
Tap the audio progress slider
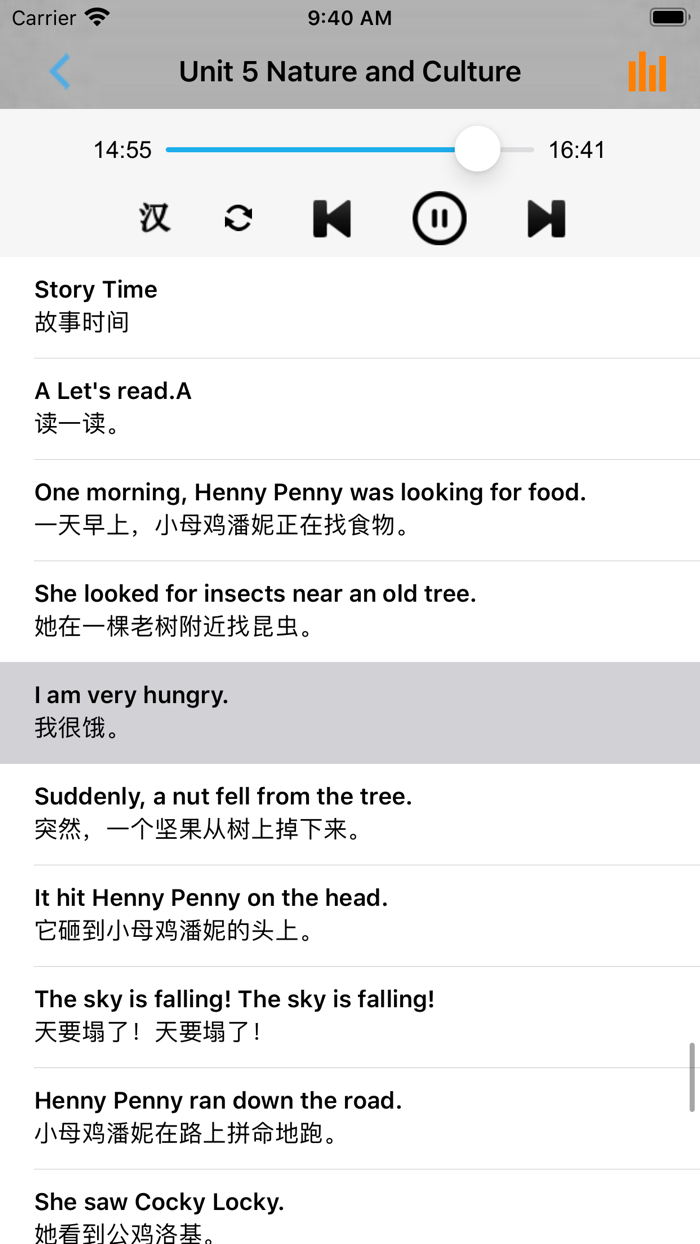click(x=350, y=150)
